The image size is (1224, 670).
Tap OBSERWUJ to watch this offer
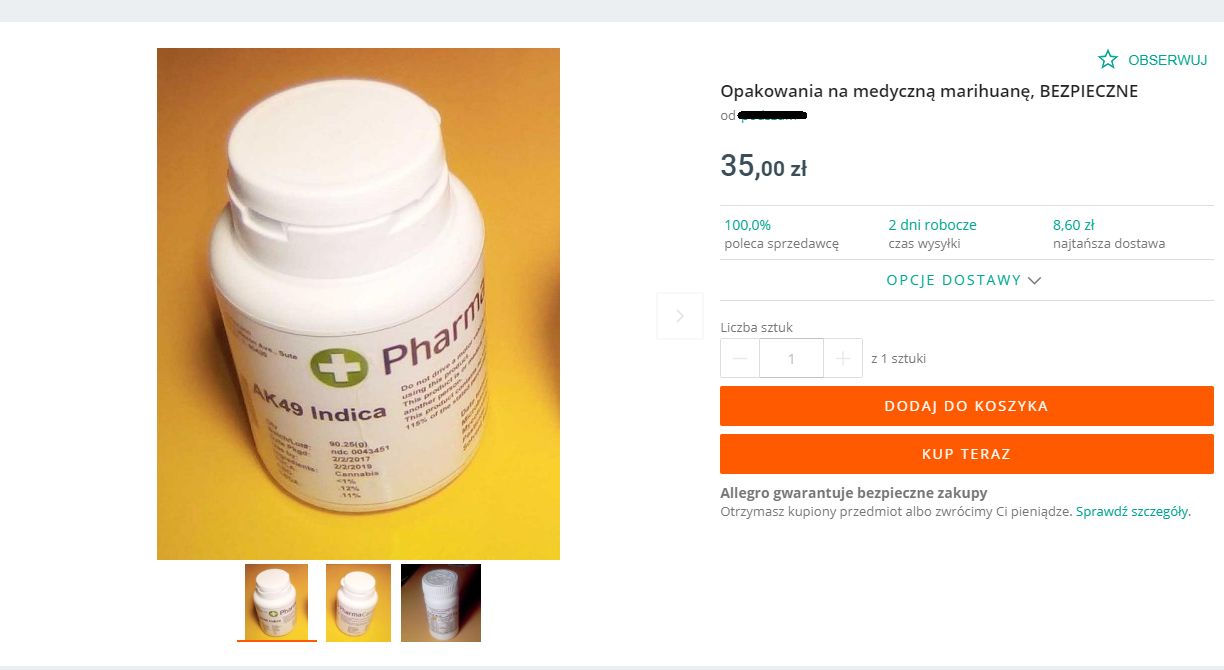(1153, 60)
